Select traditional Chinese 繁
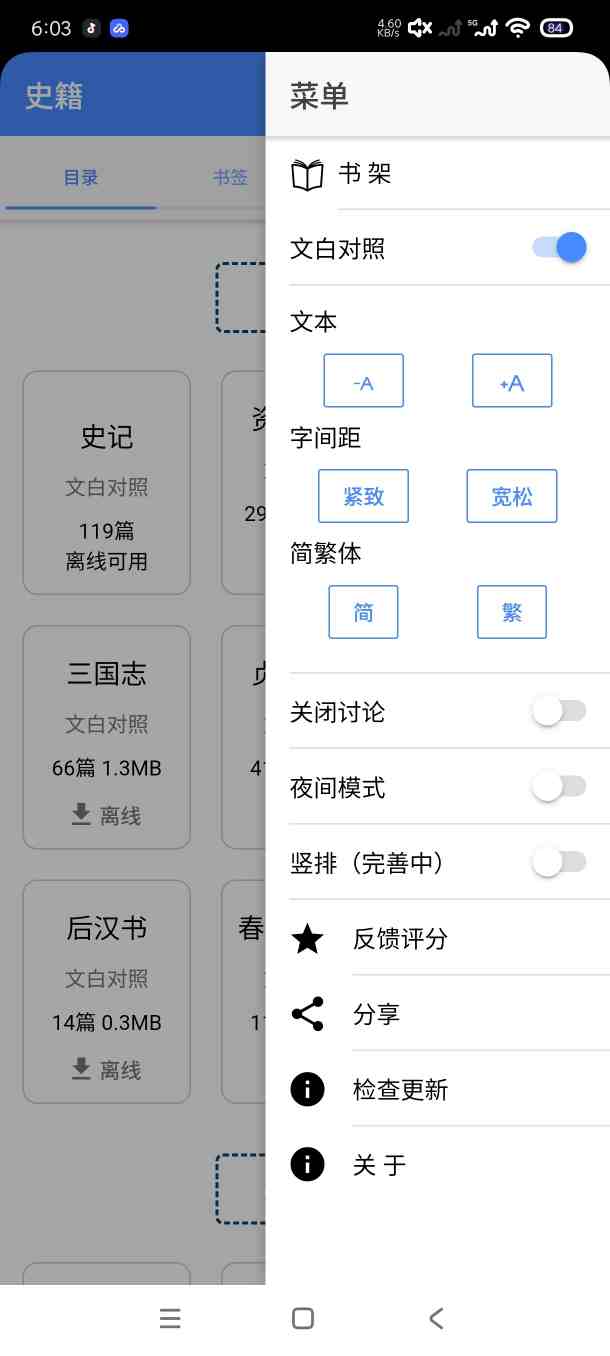The height and width of the screenshot is (1356, 610). coord(511,612)
